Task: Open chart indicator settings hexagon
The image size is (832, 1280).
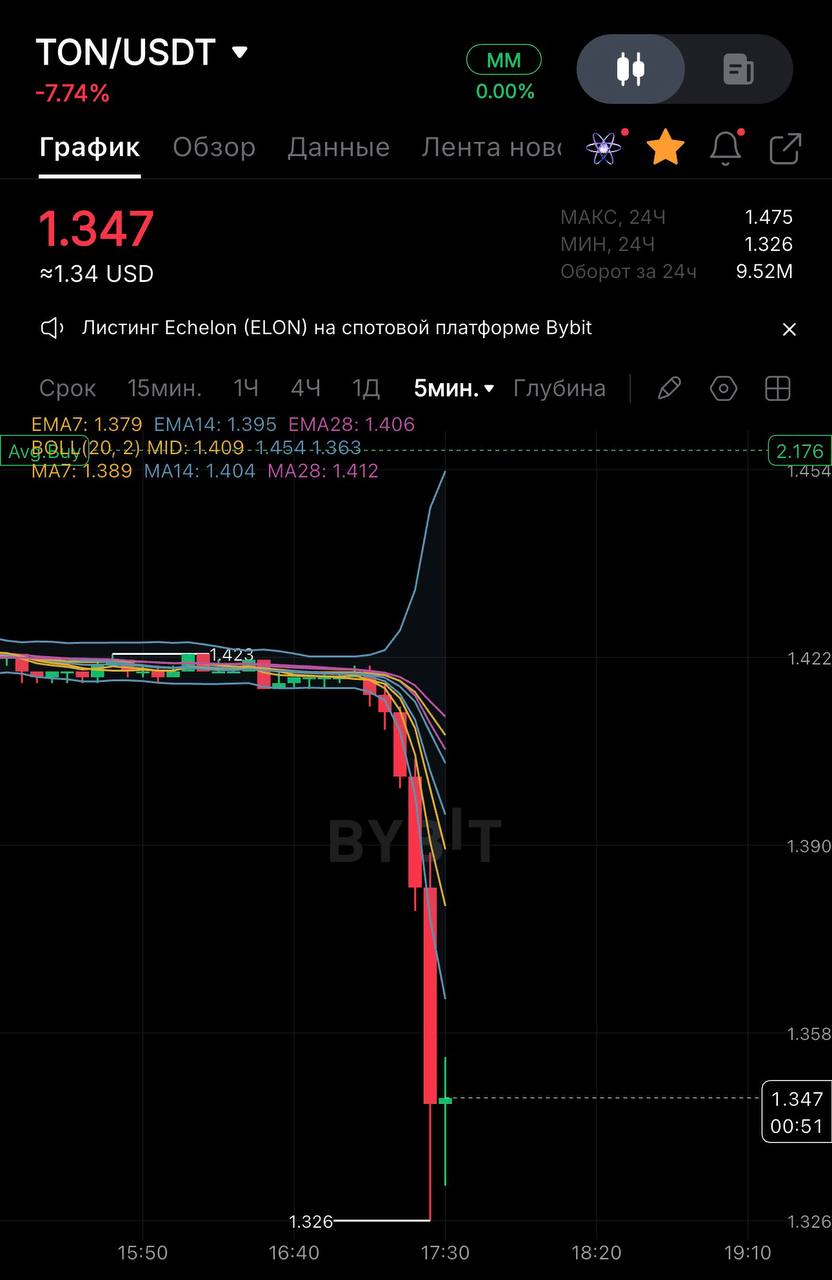Action: pyautogui.click(x=723, y=388)
